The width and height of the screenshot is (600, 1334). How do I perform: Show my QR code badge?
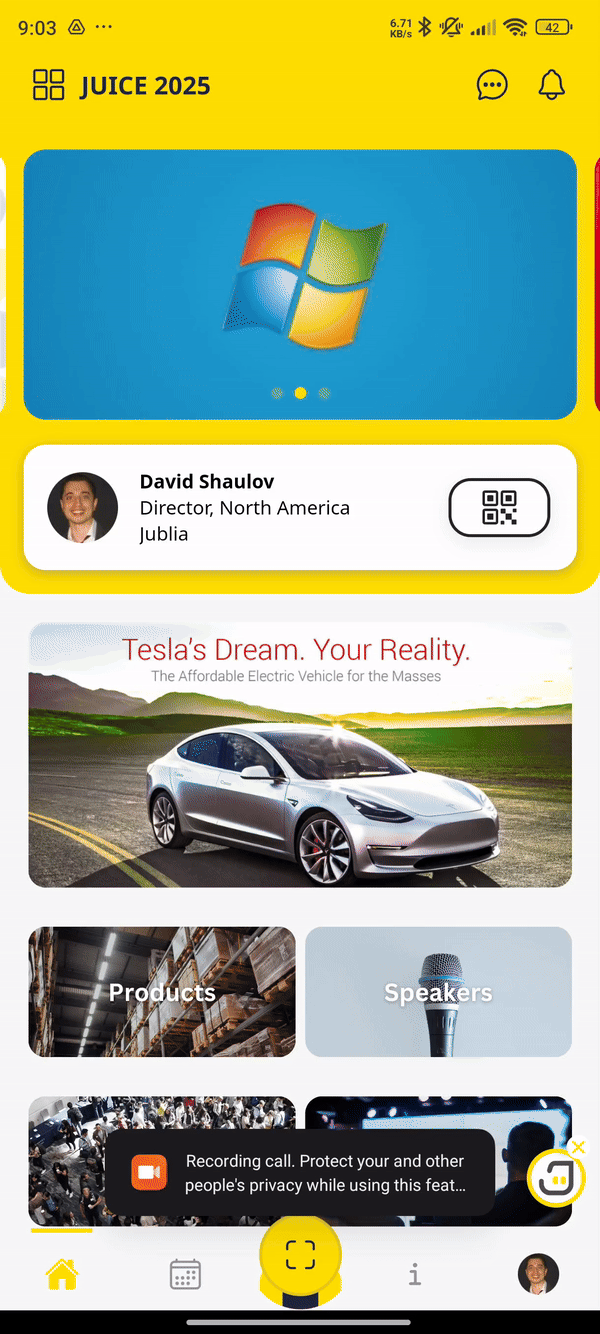(499, 508)
